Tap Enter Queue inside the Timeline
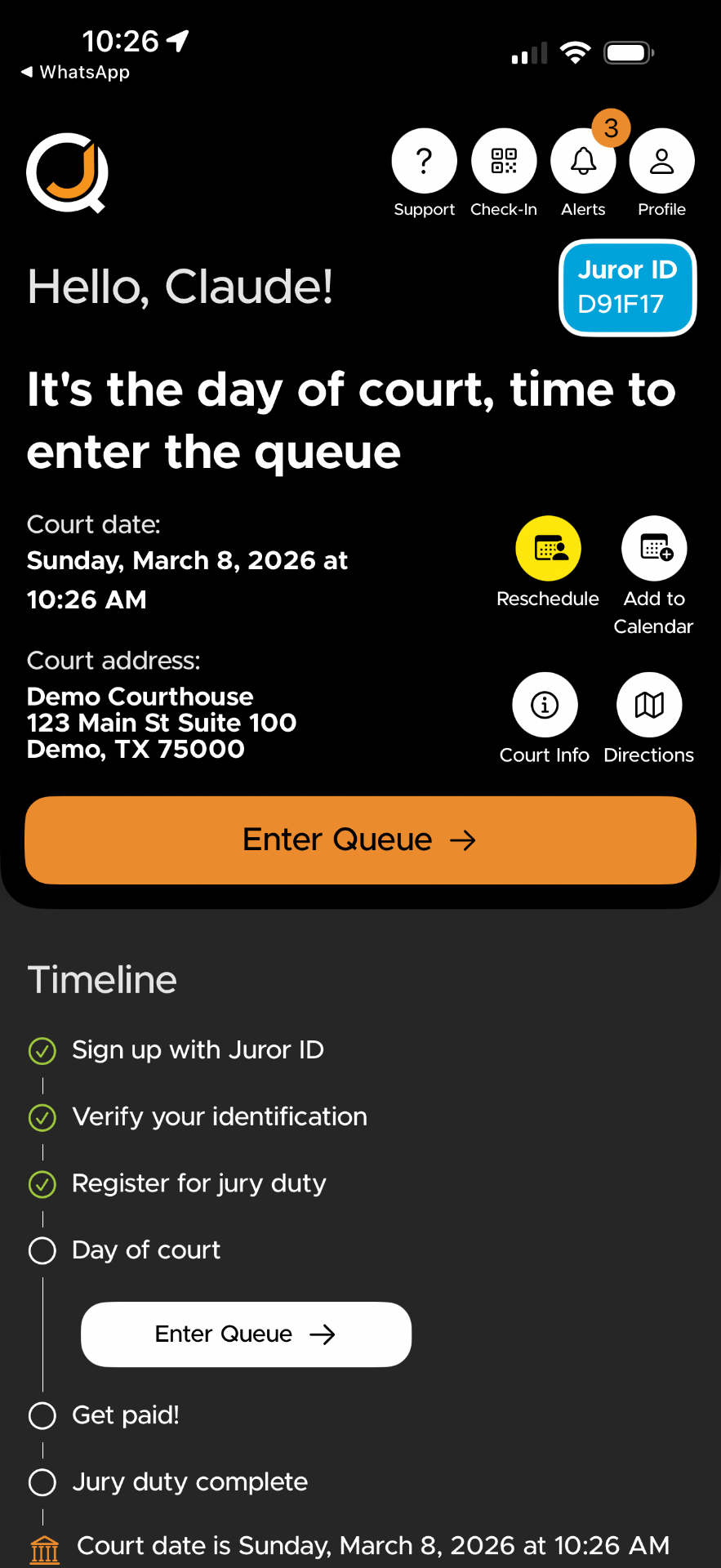 pos(245,1334)
